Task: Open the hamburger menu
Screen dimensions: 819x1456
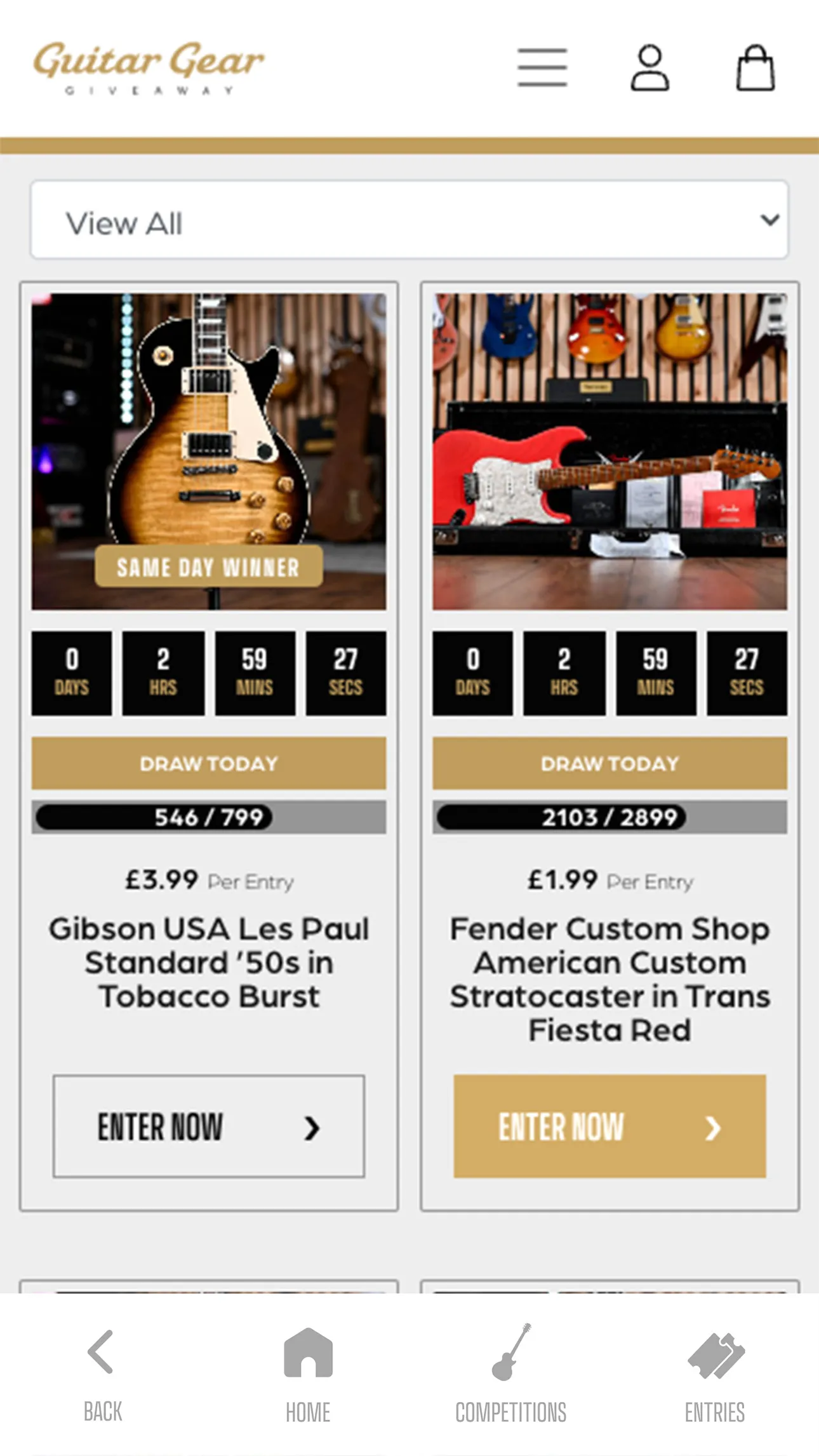Action: (x=542, y=67)
